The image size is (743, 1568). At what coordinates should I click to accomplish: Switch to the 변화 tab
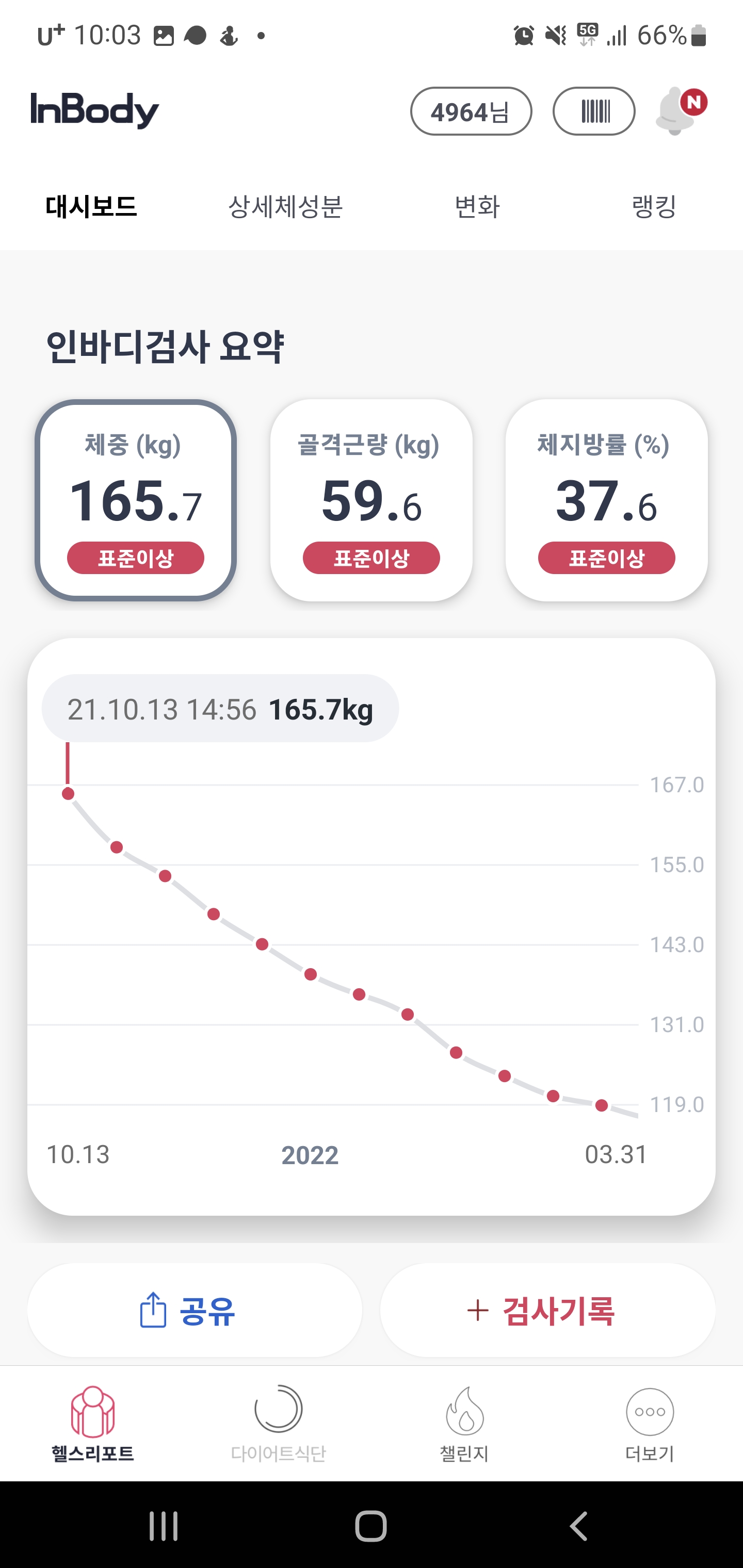[x=477, y=207]
